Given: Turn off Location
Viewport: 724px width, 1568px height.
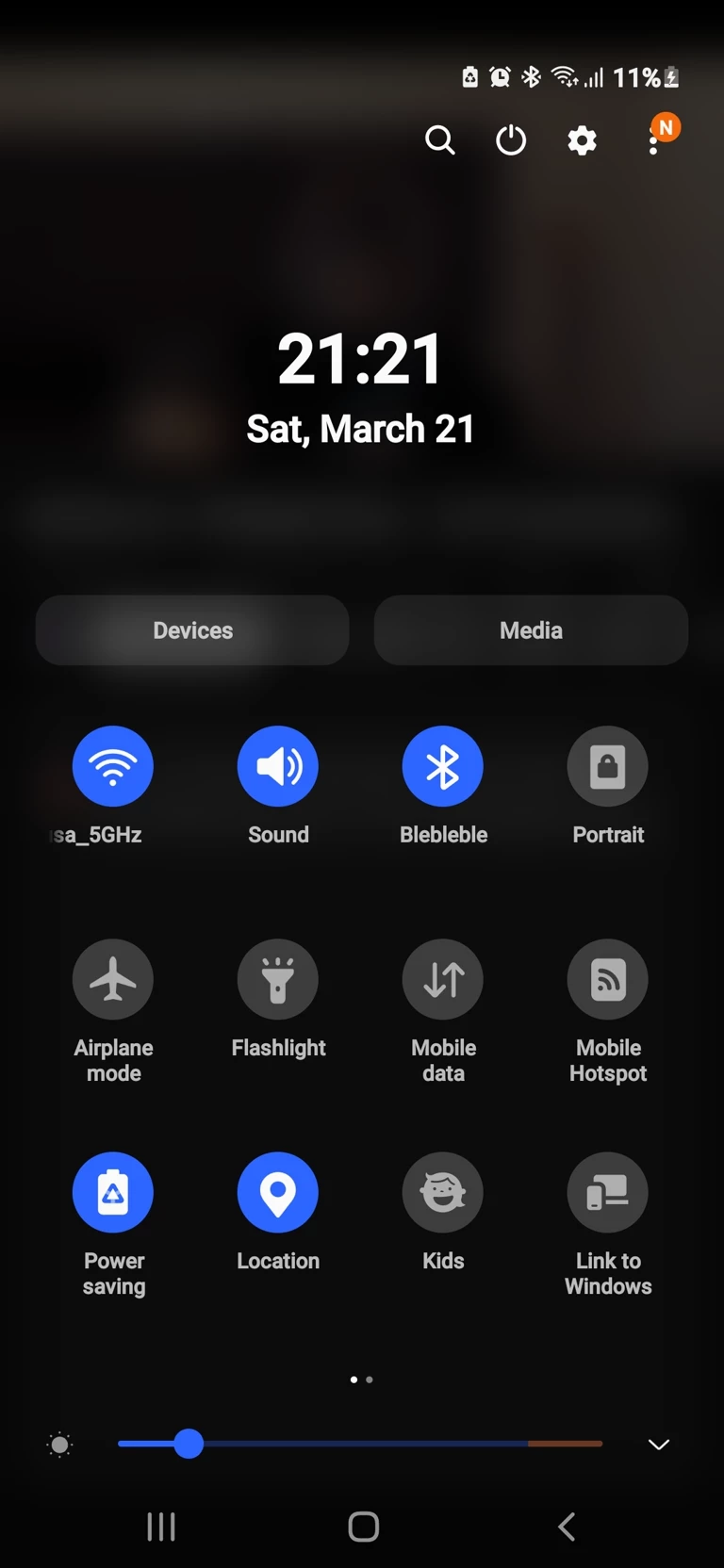Looking at the screenshot, I should [278, 1192].
